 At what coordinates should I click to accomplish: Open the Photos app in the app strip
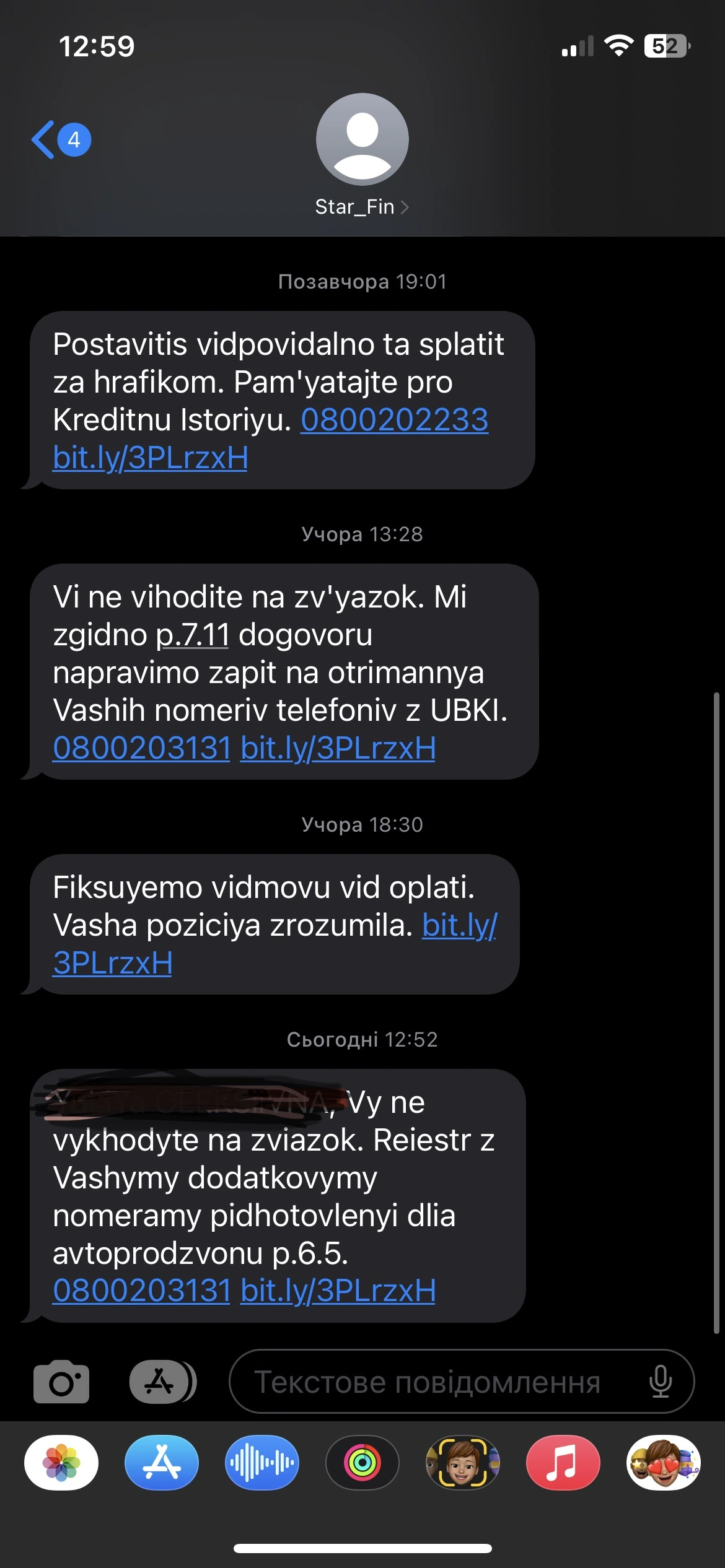click(61, 1463)
